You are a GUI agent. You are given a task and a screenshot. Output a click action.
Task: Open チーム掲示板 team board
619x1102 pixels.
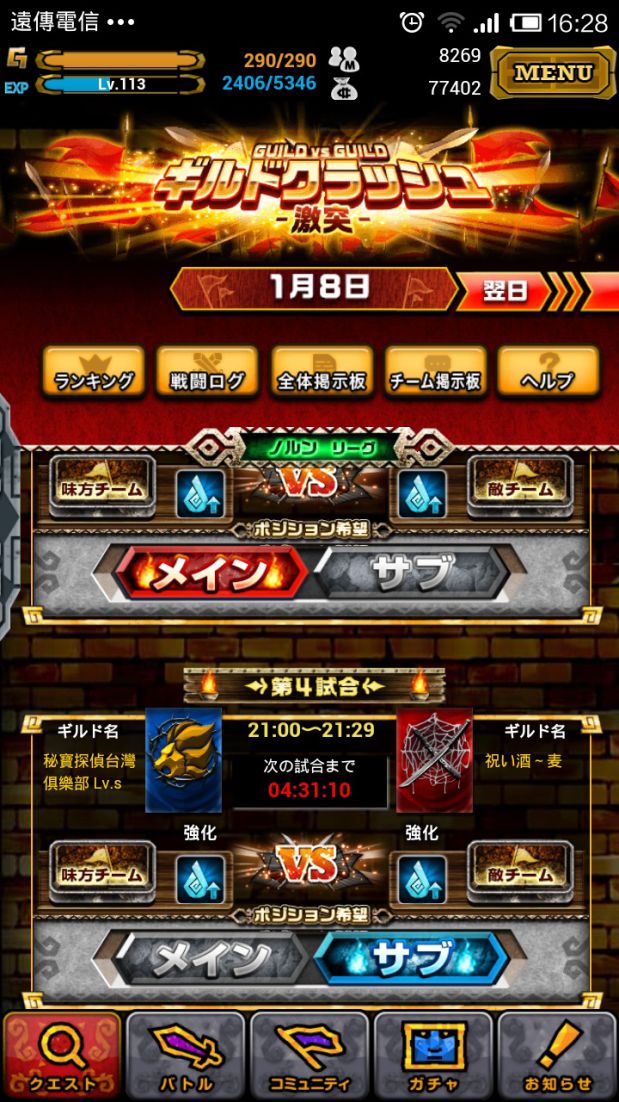(x=436, y=372)
